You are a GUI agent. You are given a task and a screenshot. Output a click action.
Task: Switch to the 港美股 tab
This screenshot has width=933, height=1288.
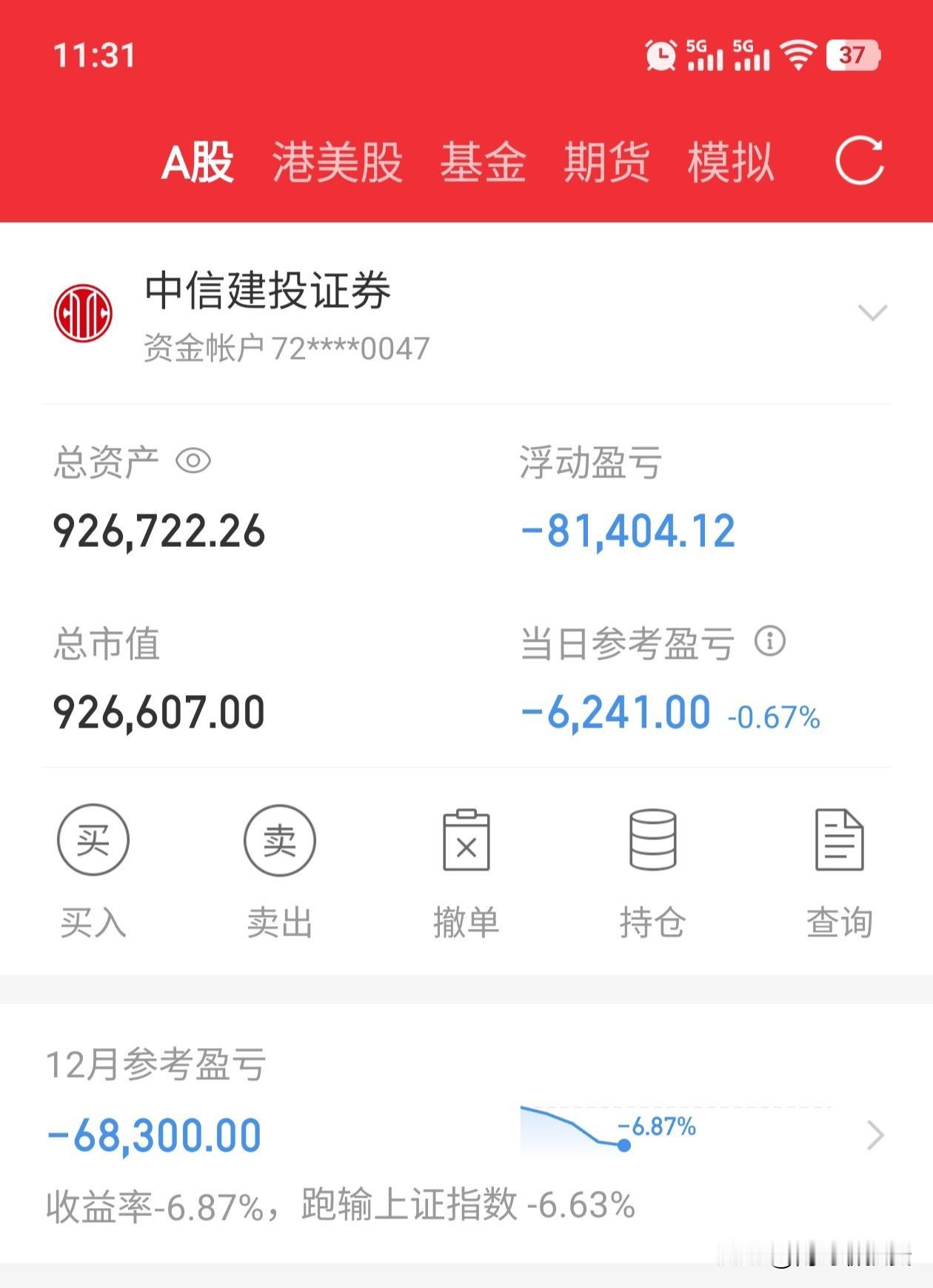pos(338,163)
